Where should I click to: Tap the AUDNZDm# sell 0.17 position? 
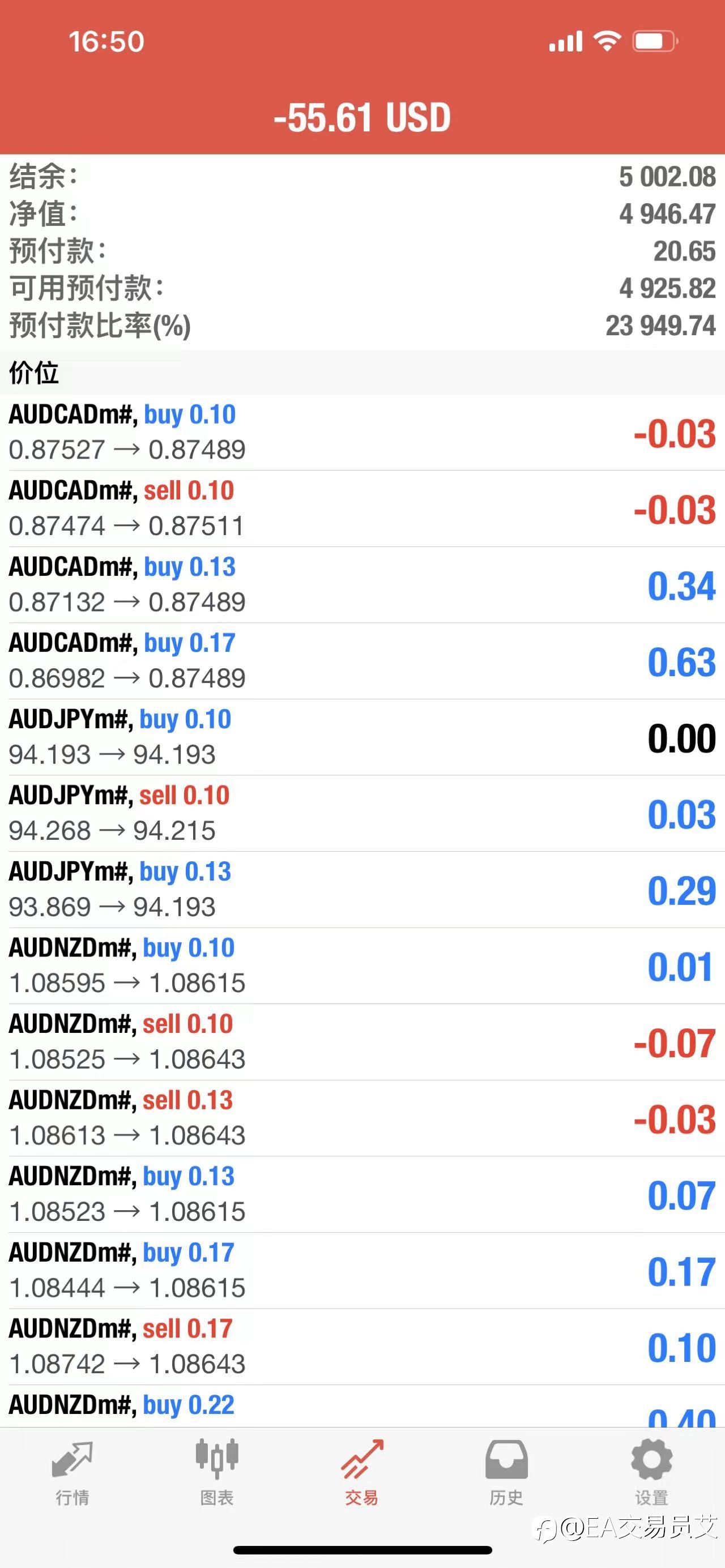tap(362, 1347)
